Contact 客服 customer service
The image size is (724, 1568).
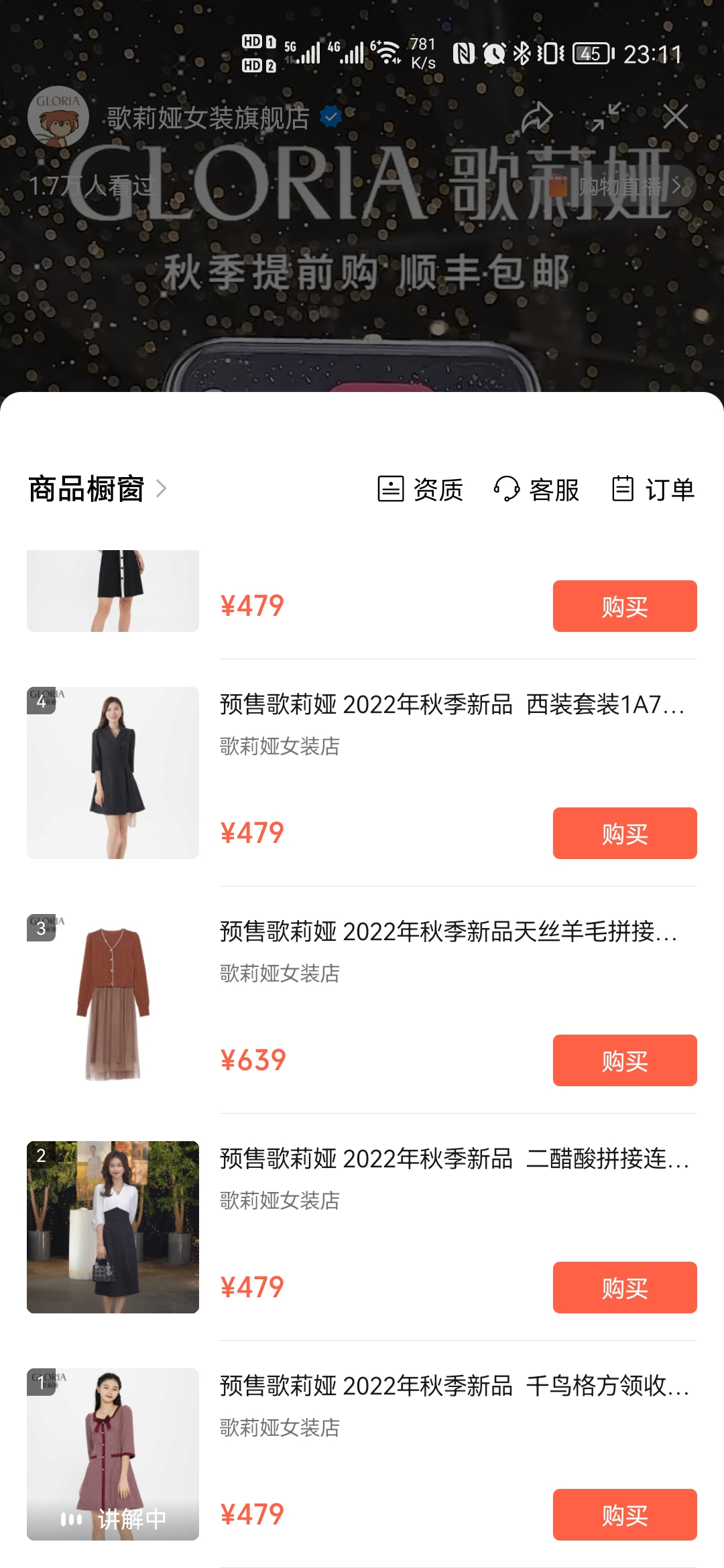[x=536, y=489]
